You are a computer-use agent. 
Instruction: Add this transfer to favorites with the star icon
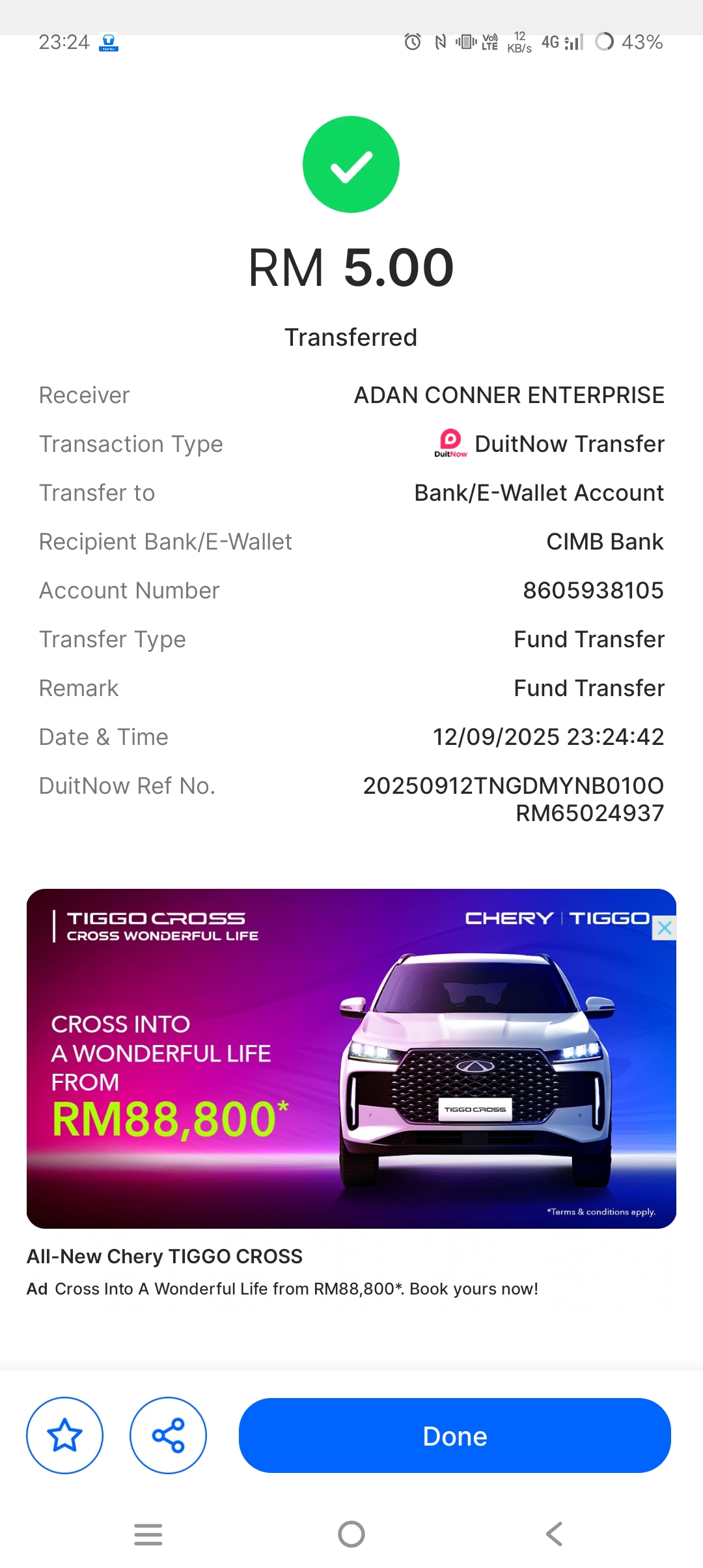[64, 1436]
